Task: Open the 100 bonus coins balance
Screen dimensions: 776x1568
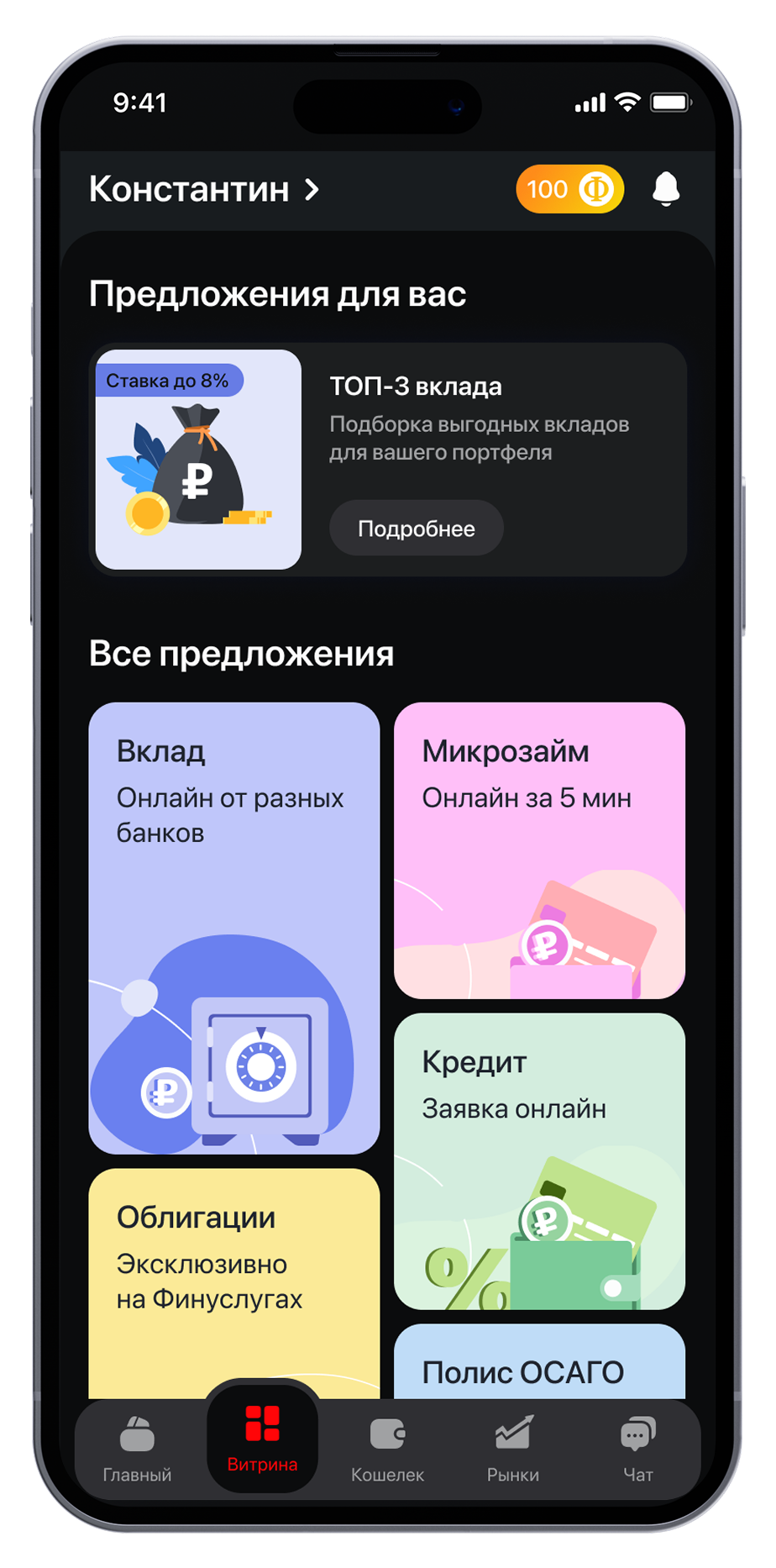Action: click(x=569, y=189)
